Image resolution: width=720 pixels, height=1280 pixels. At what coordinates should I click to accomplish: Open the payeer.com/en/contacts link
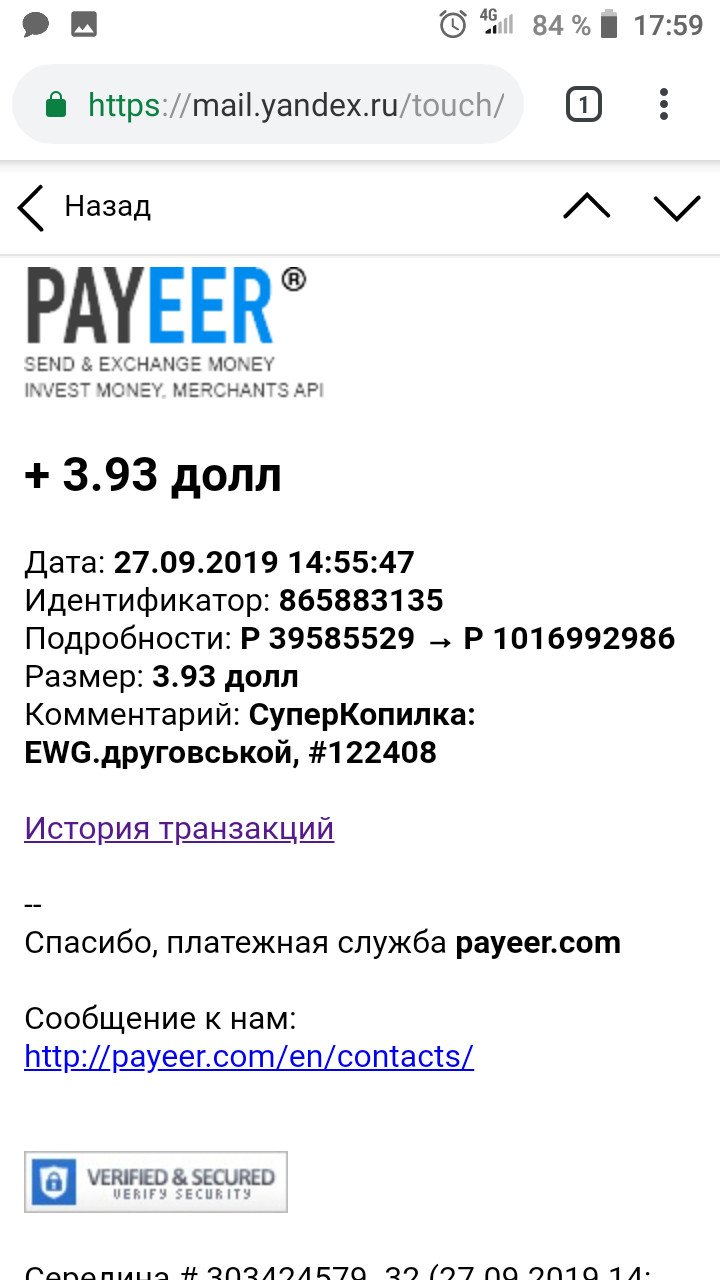(x=249, y=1056)
